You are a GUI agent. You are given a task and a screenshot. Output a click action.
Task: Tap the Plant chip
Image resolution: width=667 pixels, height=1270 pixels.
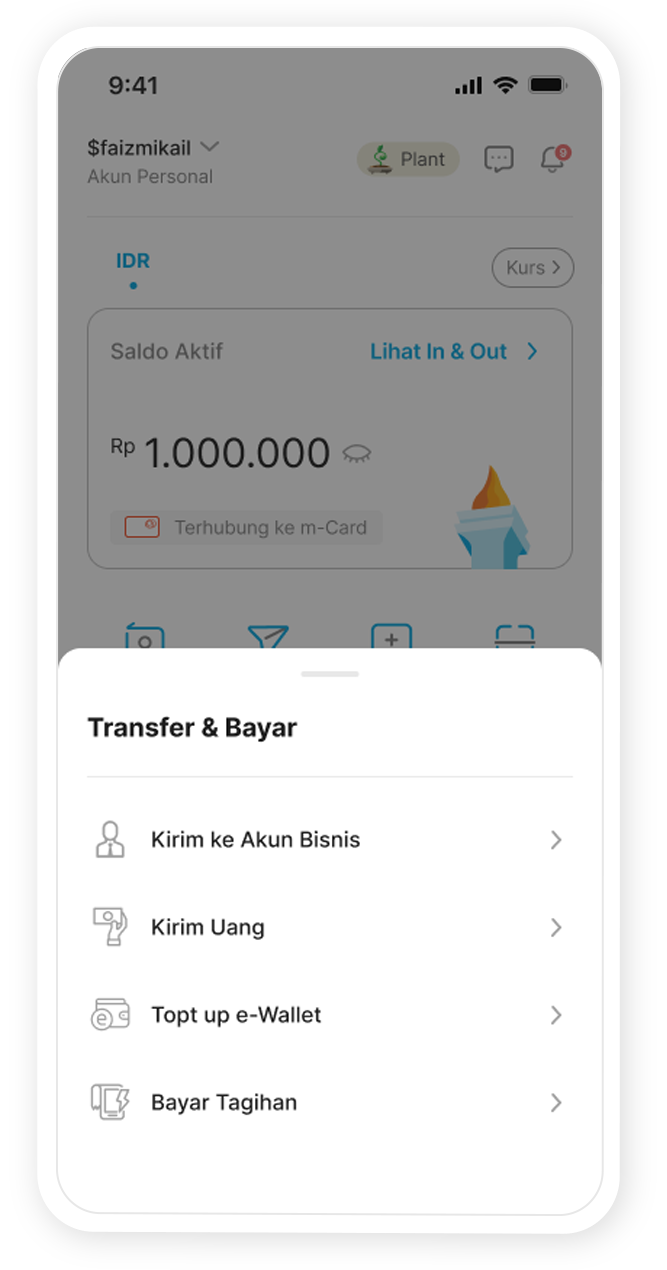coord(408,159)
